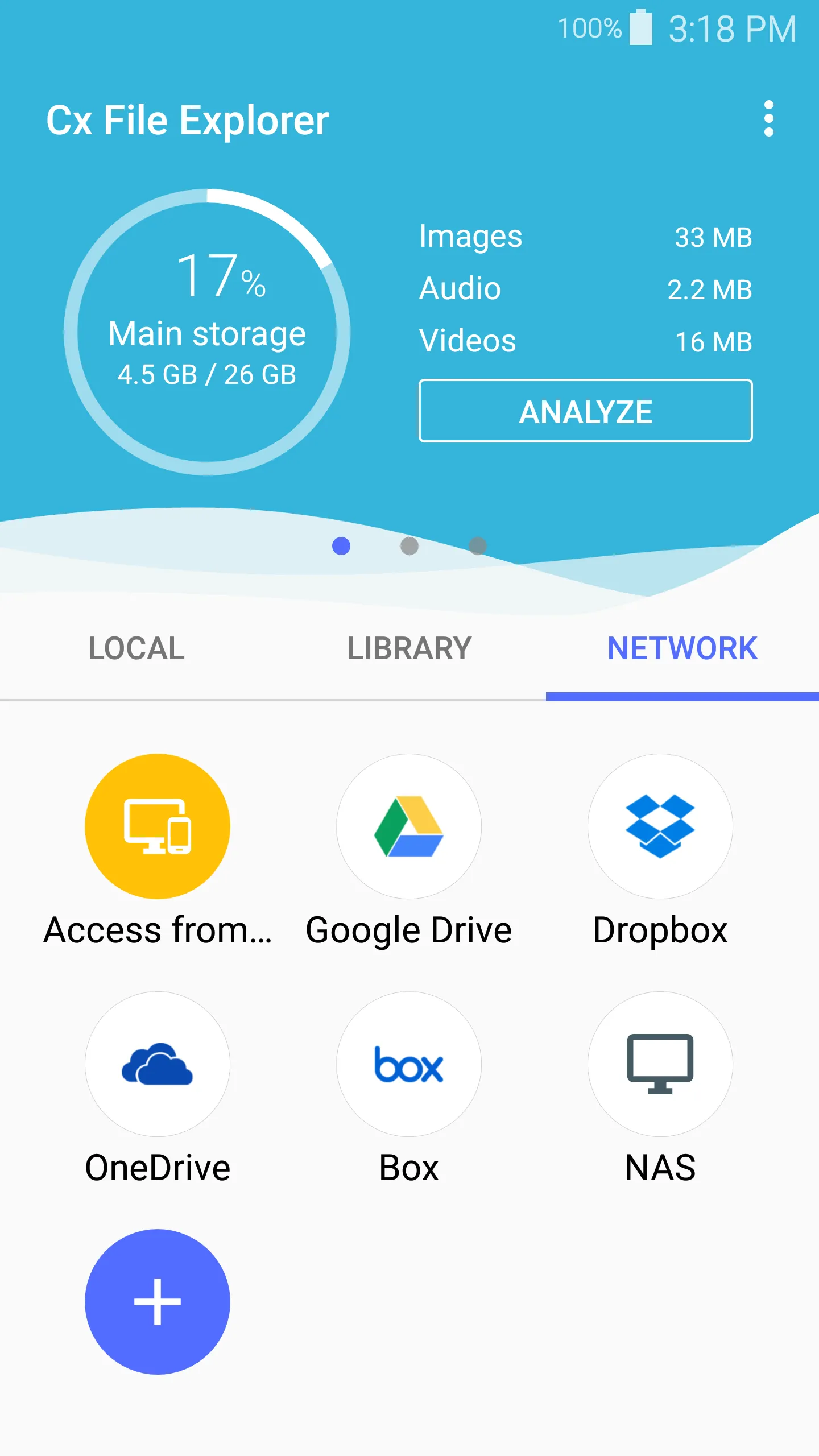The width and height of the screenshot is (819, 1456).
Task: Open the overflow options menu
Action: coord(770,119)
